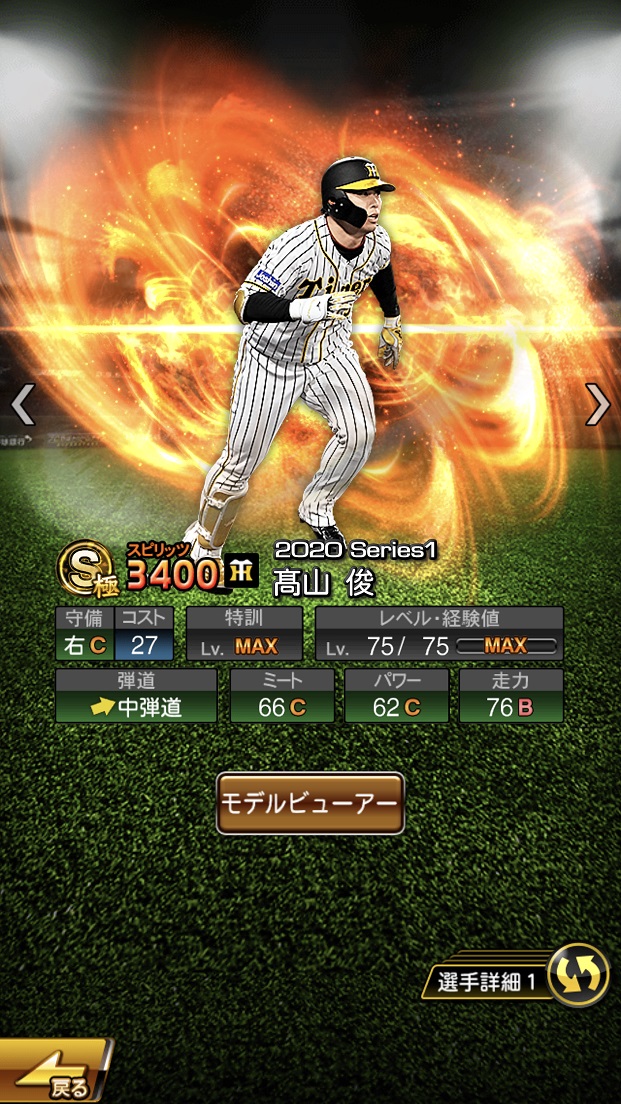The width and height of the screenshot is (621, 1104).
Task: Show the previous player with left arrow
Action: 22,404
